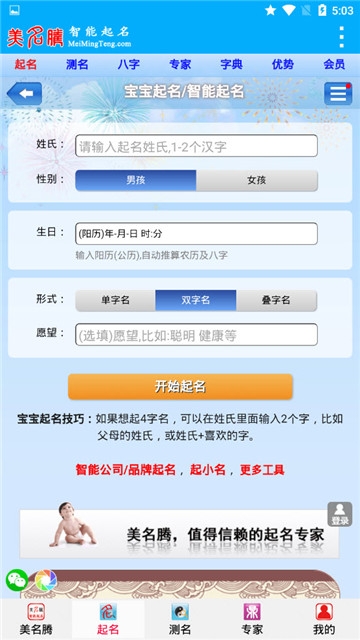
Task: Select 男孩 as gender
Action: 136,180
